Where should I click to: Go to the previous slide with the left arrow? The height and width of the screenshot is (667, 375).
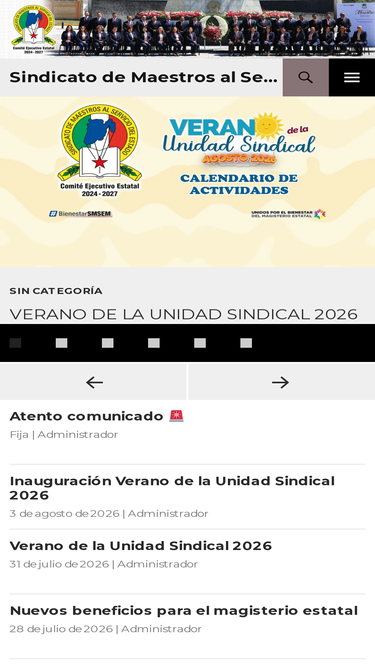(94, 382)
